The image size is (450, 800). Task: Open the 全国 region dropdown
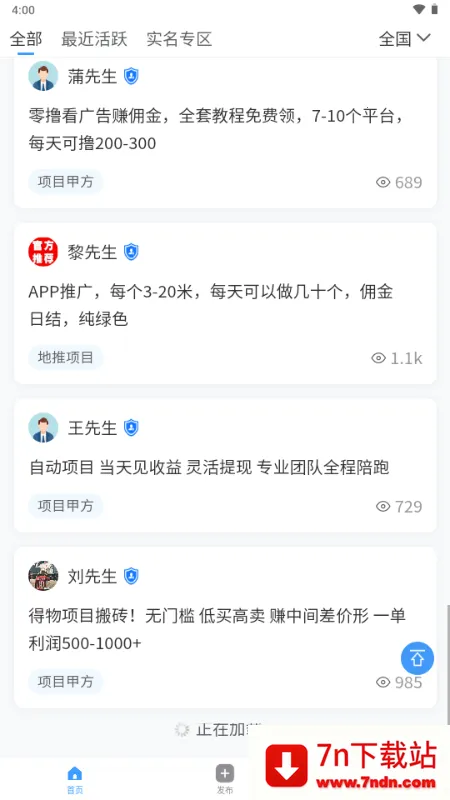point(405,39)
